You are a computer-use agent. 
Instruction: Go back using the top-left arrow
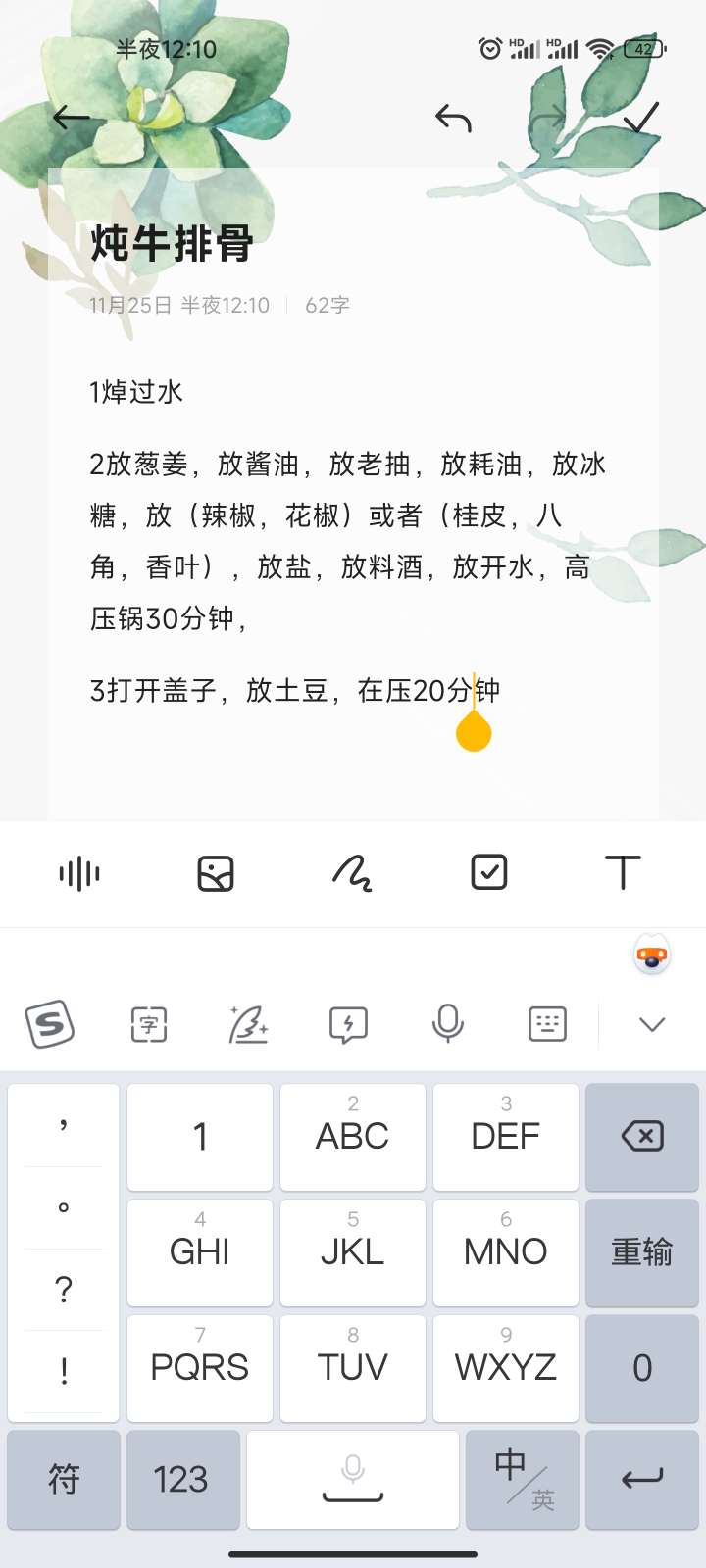(72, 118)
